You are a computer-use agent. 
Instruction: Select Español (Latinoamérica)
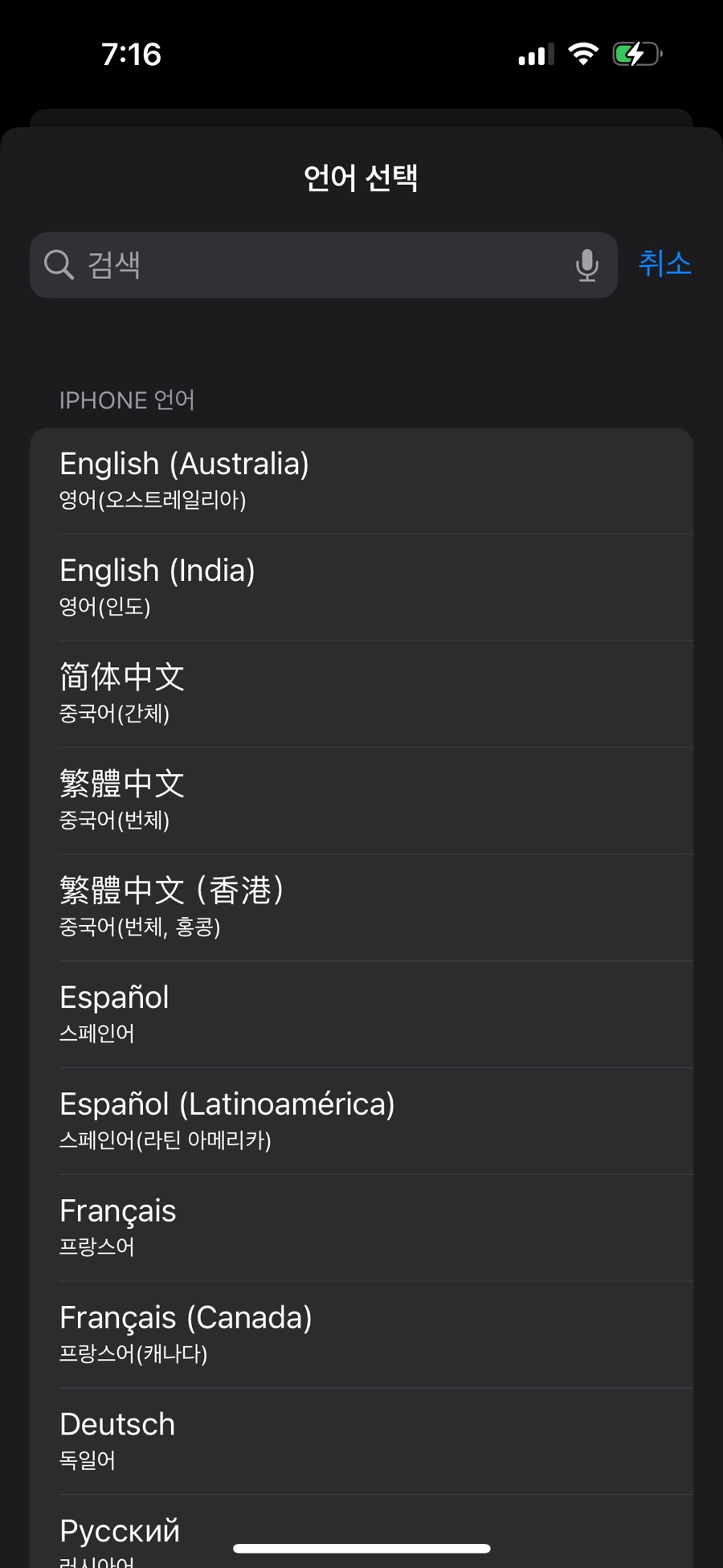pyautogui.click(x=361, y=1121)
